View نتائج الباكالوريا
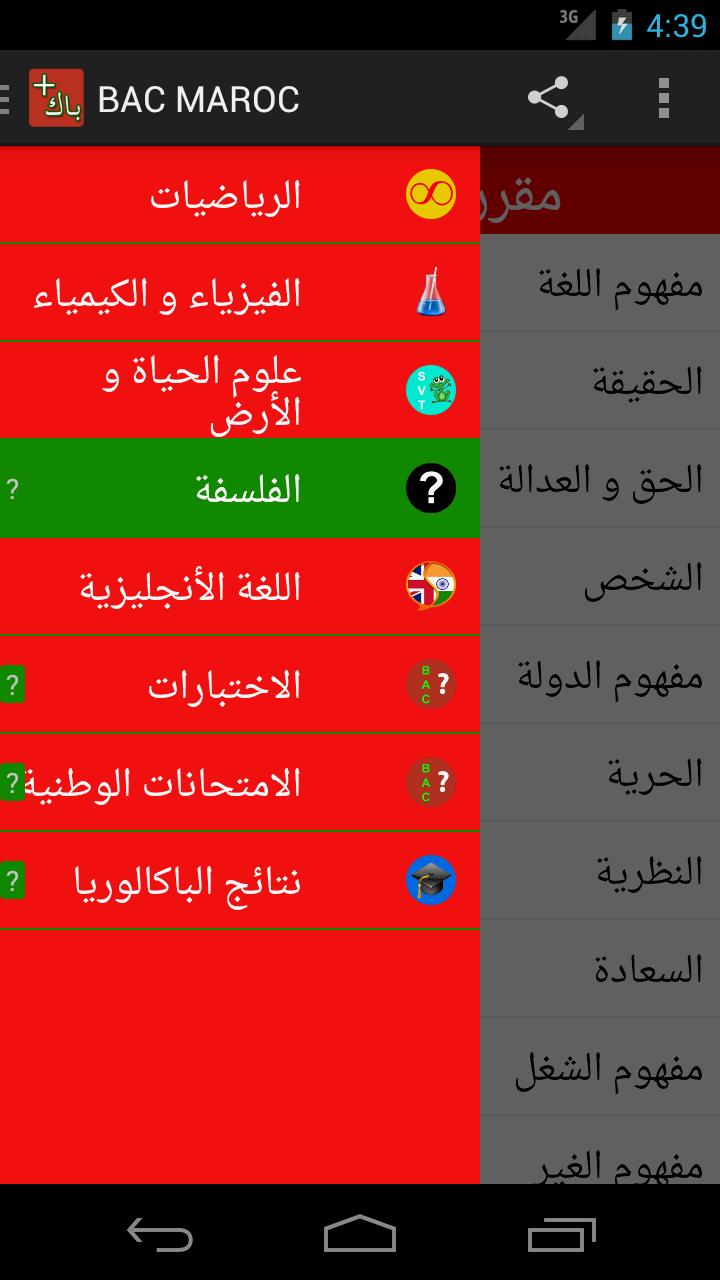This screenshot has height=1280, width=720. pyautogui.click(x=240, y=880)
